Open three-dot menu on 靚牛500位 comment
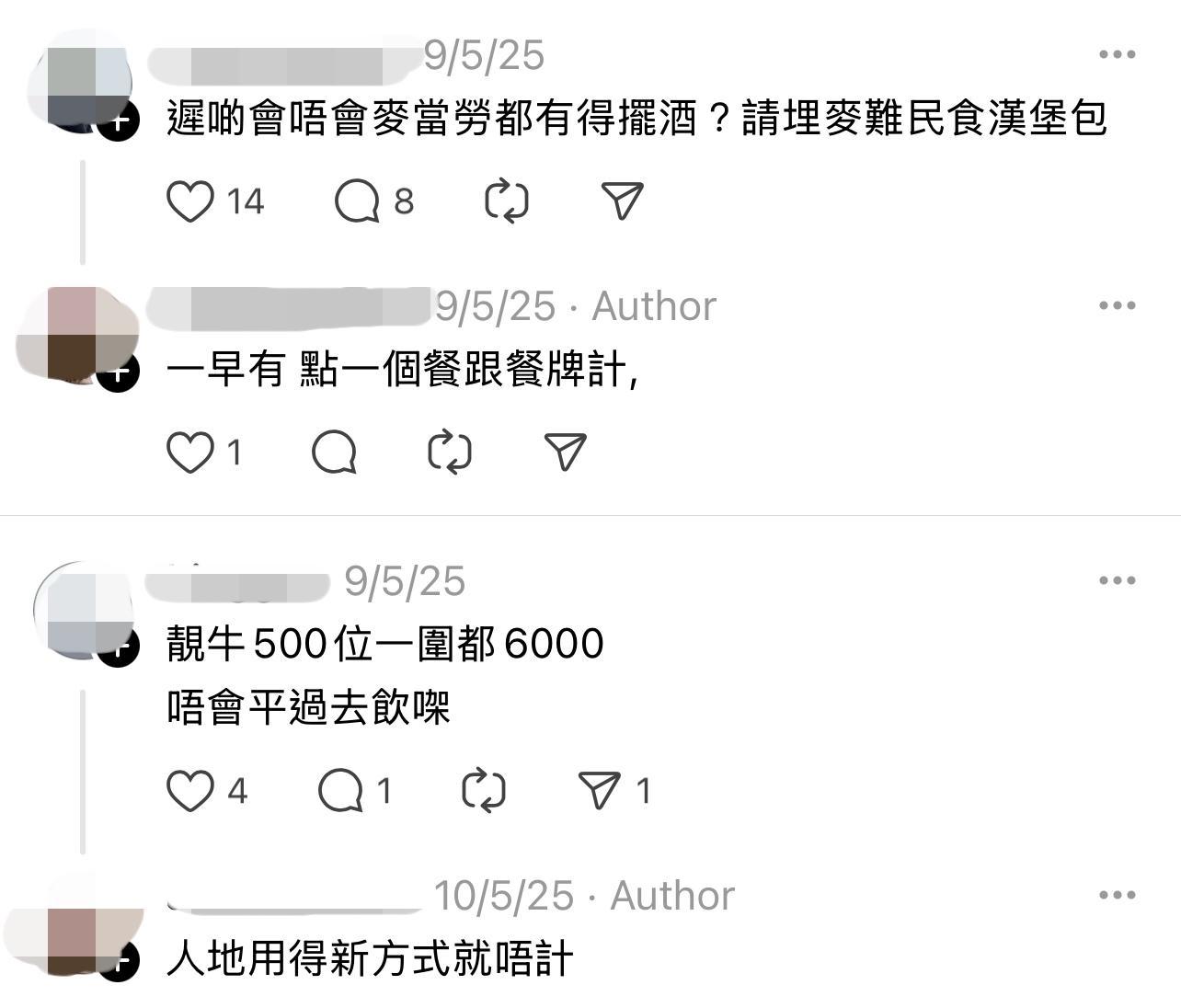Viewport: 1181px width, 1008px height. pyautogui.click(x=1117, y=580)
